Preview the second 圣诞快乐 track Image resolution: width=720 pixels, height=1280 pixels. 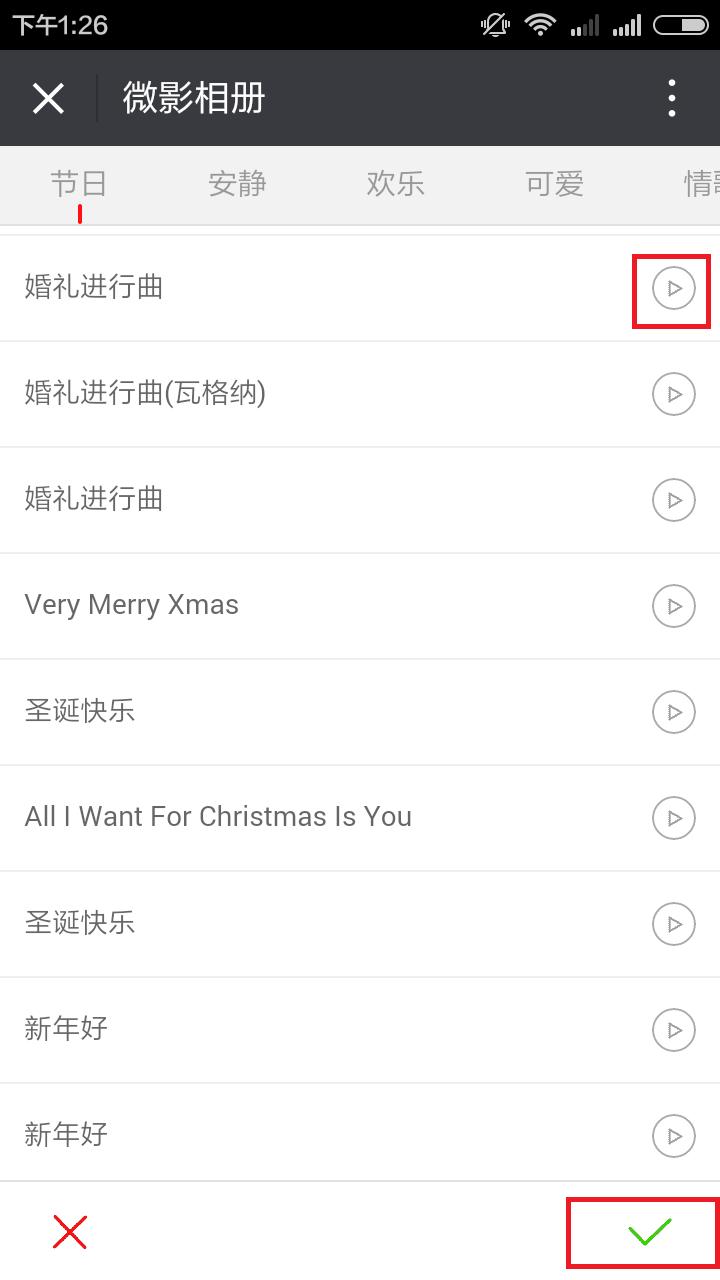point(672,923)
